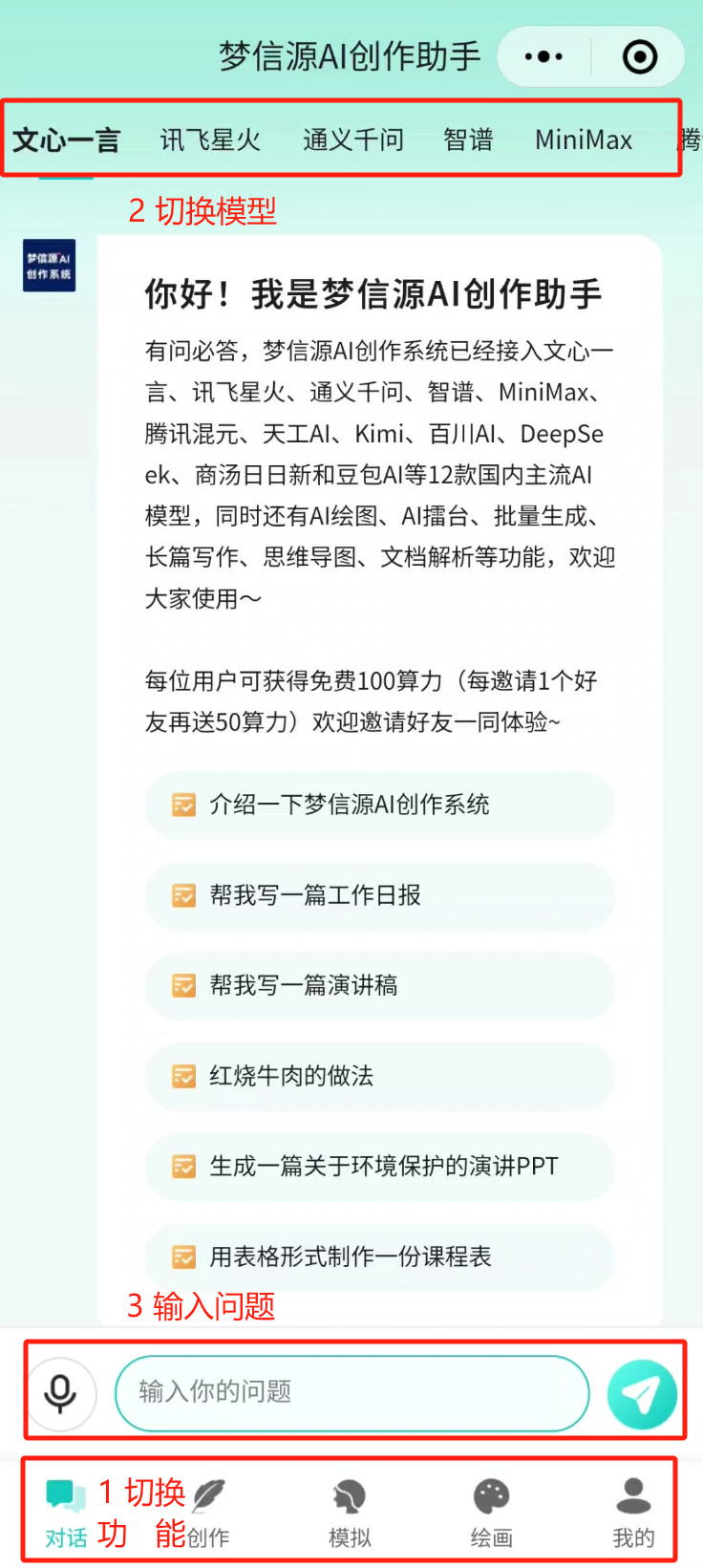Viewport: 703px width, 1568px height.
Task: Select the 环境保护的演讲PPT suggestion
Action: pos(379,1166)
